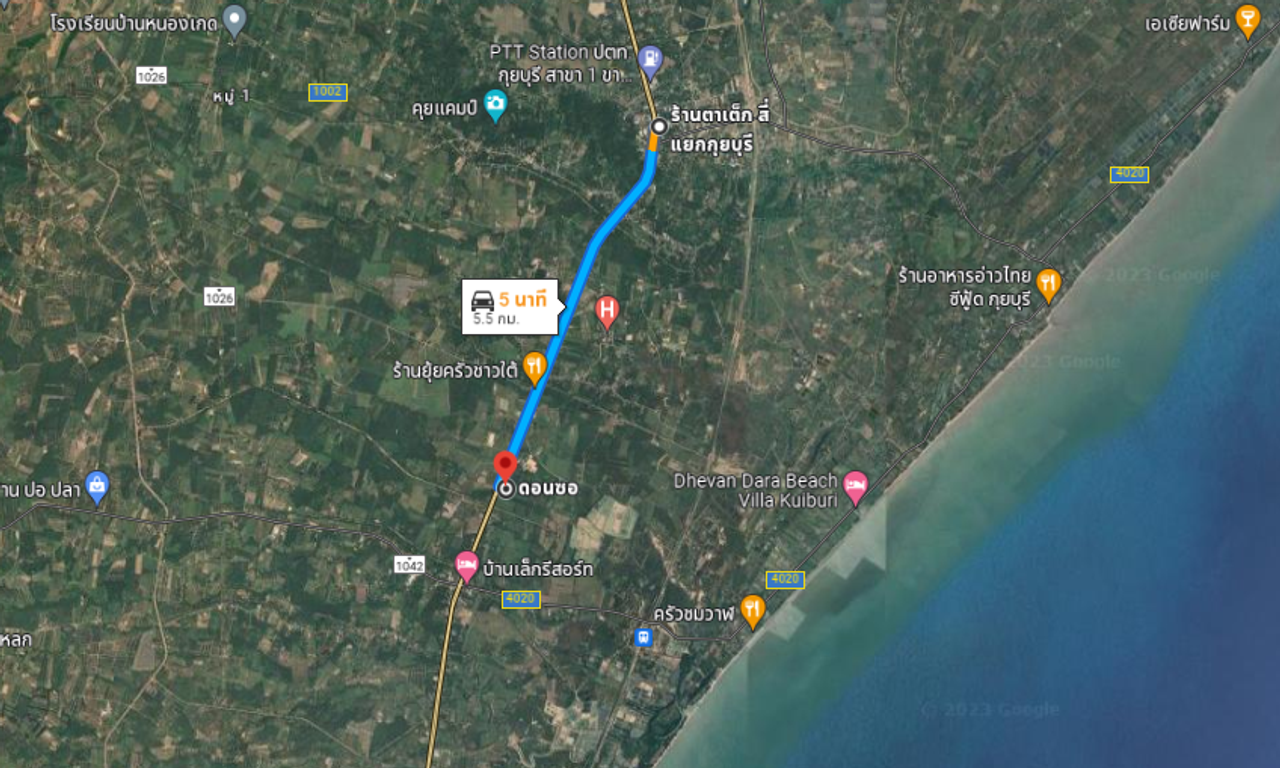Select the ร้านตาเต็ก สี่แยกกุยบุรี start point
The image size is (1280, 768).
point(659,126)
